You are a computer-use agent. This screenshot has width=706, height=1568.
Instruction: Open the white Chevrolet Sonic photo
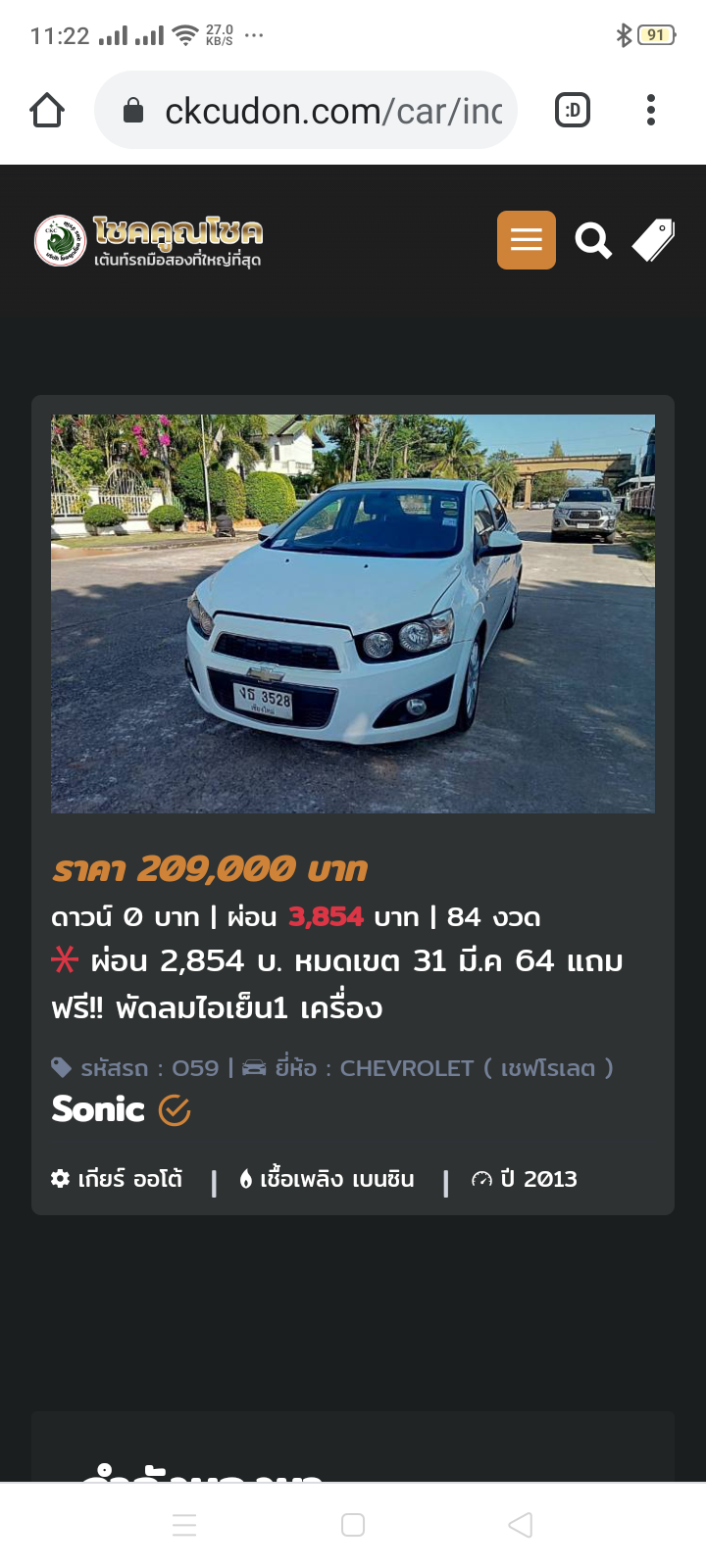[x=353, y=613]
